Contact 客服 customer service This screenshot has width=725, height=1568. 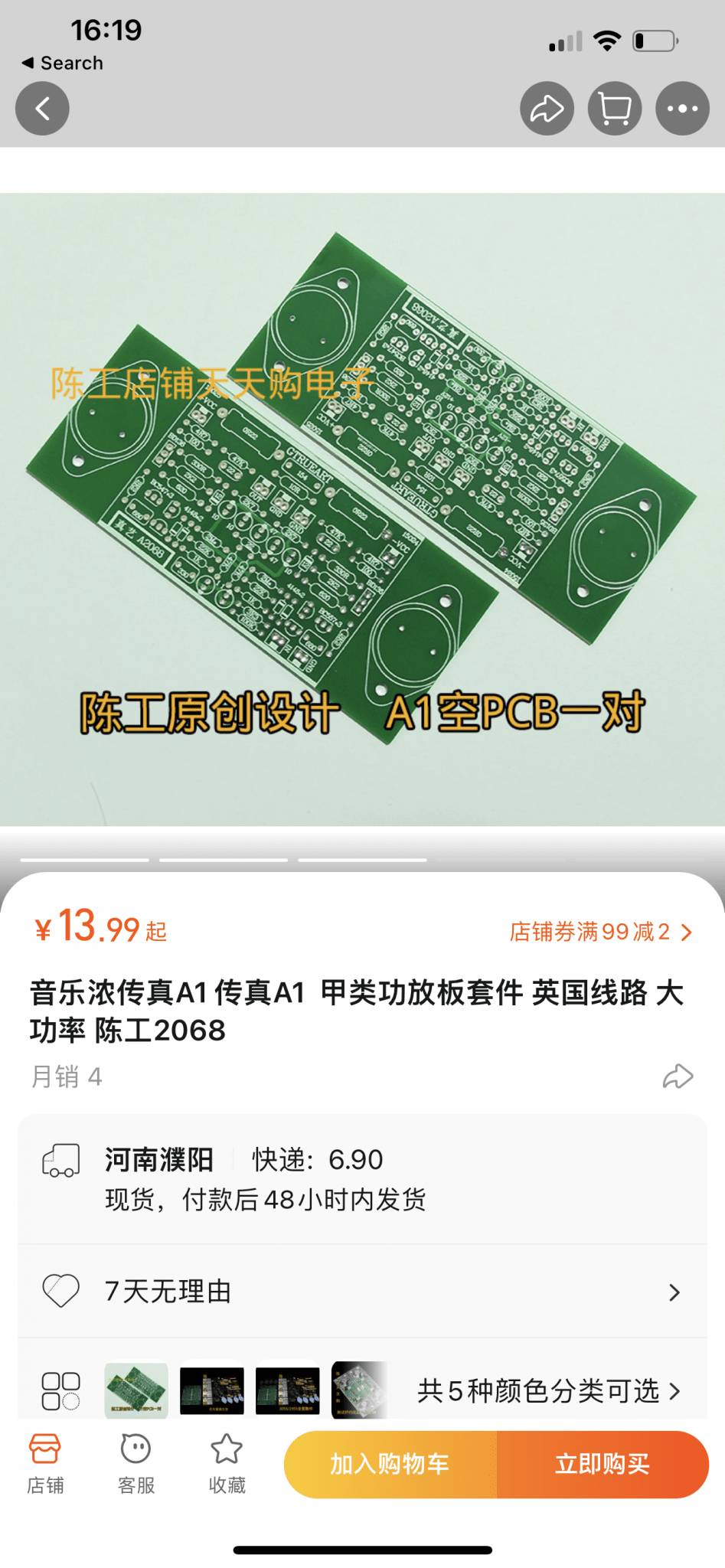point(136,1464)
